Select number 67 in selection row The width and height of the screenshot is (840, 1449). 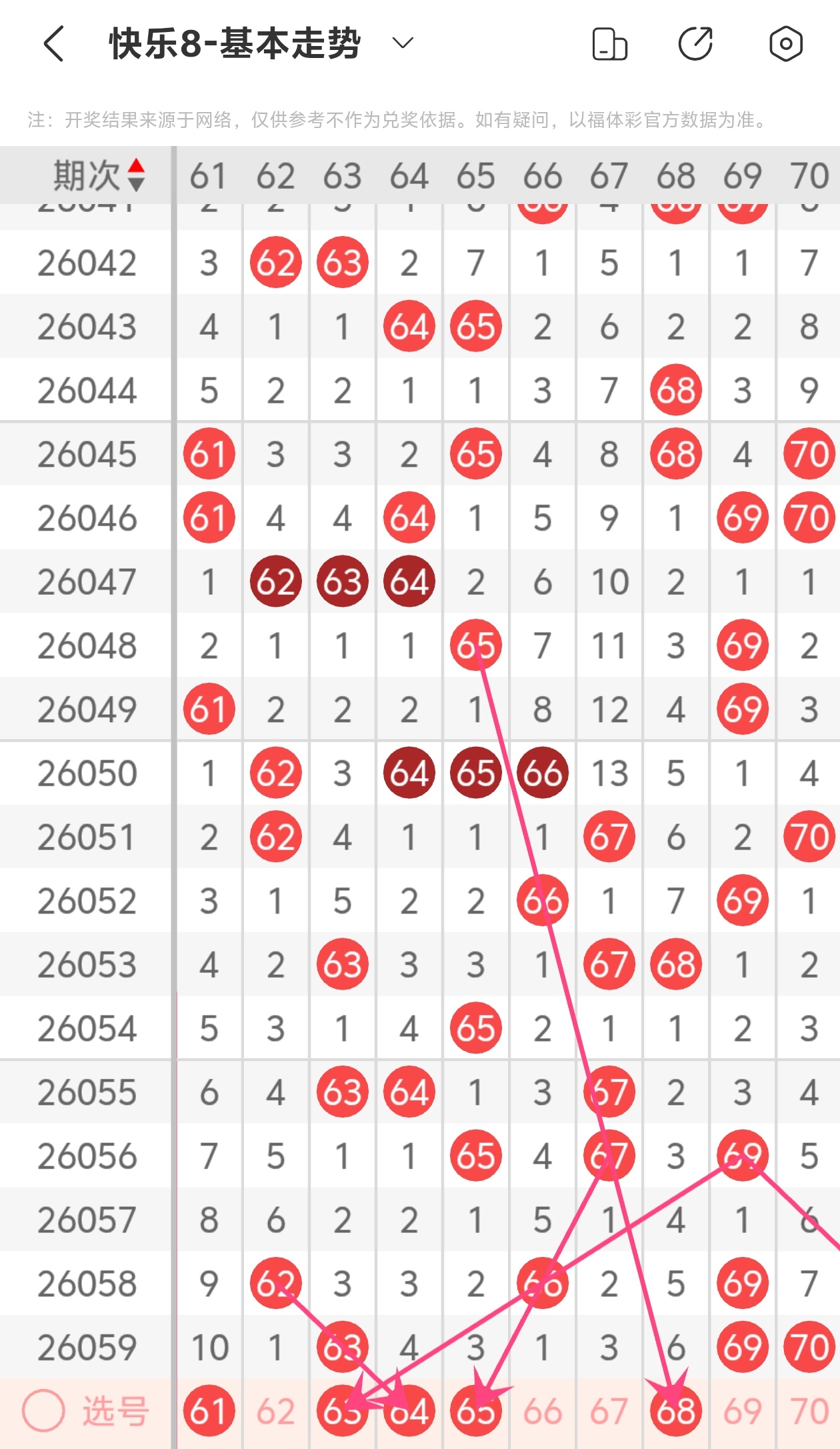pyautogui.click(x=609, y=1411)
